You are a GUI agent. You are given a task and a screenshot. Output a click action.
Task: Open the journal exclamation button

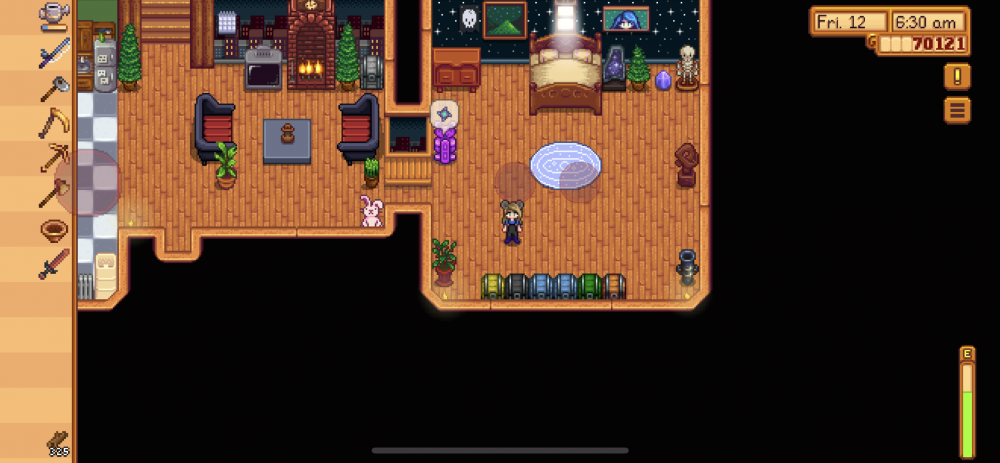coord(957,76)
